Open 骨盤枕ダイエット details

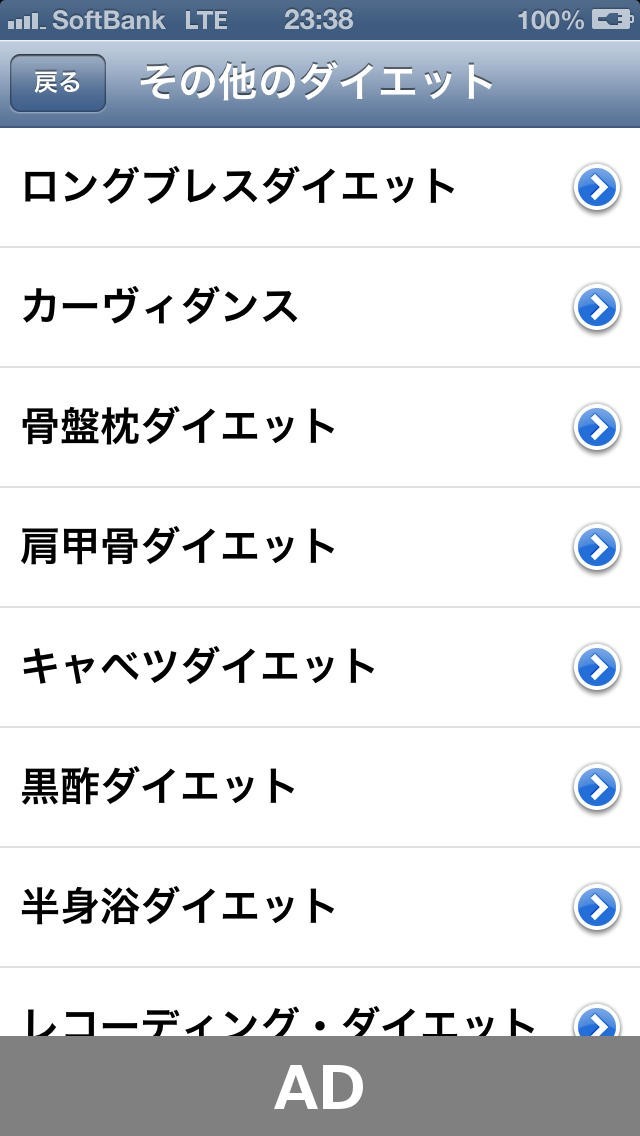[320, 427]
